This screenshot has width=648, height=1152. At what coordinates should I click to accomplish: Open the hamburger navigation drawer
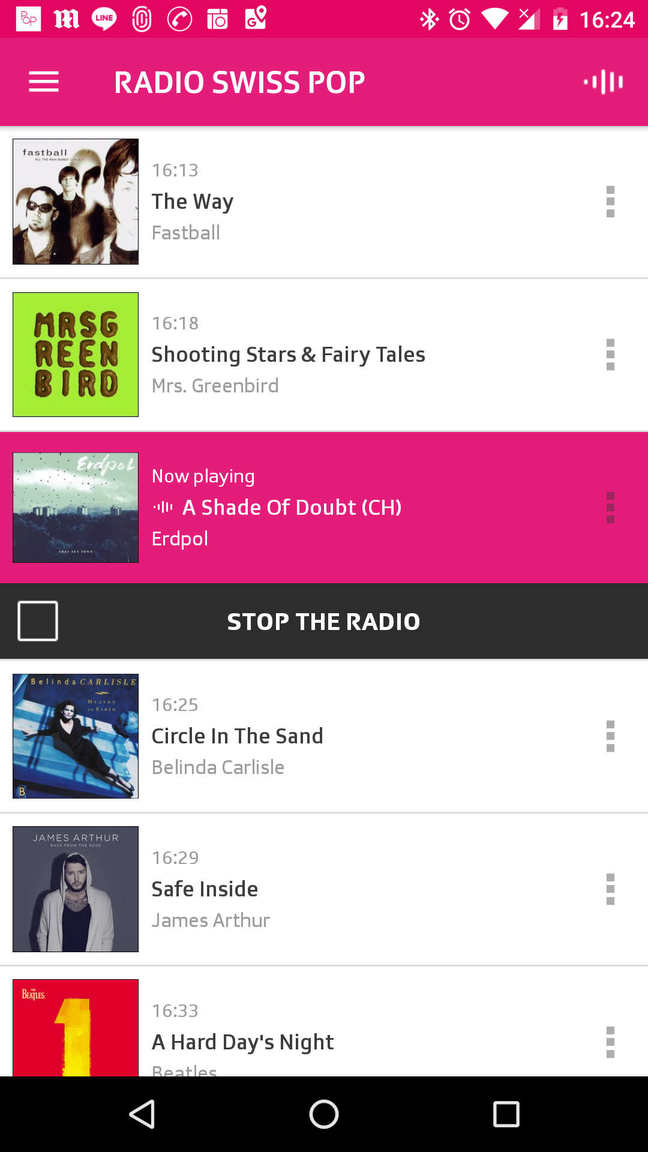point(44,82)
